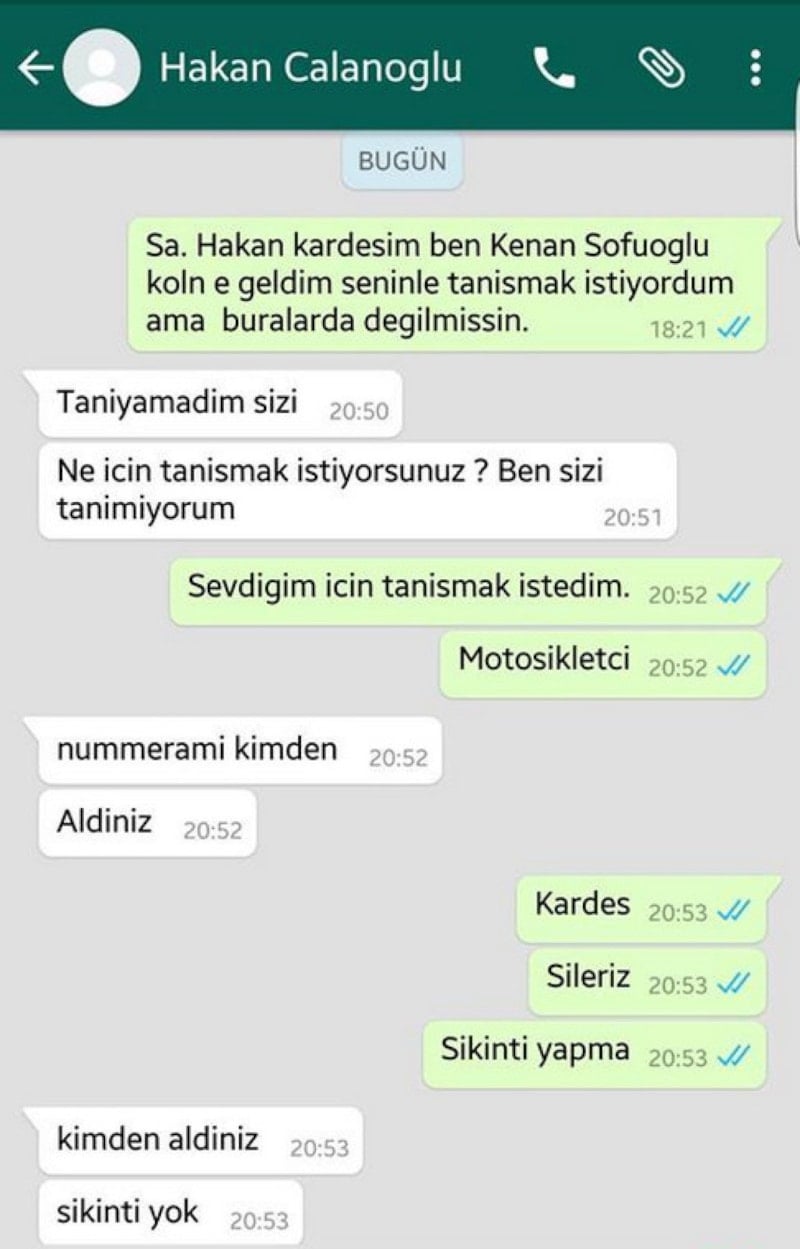Open the three-dot overflow menu
This screenshot has height=1249, width=800.
coord(755,69)
